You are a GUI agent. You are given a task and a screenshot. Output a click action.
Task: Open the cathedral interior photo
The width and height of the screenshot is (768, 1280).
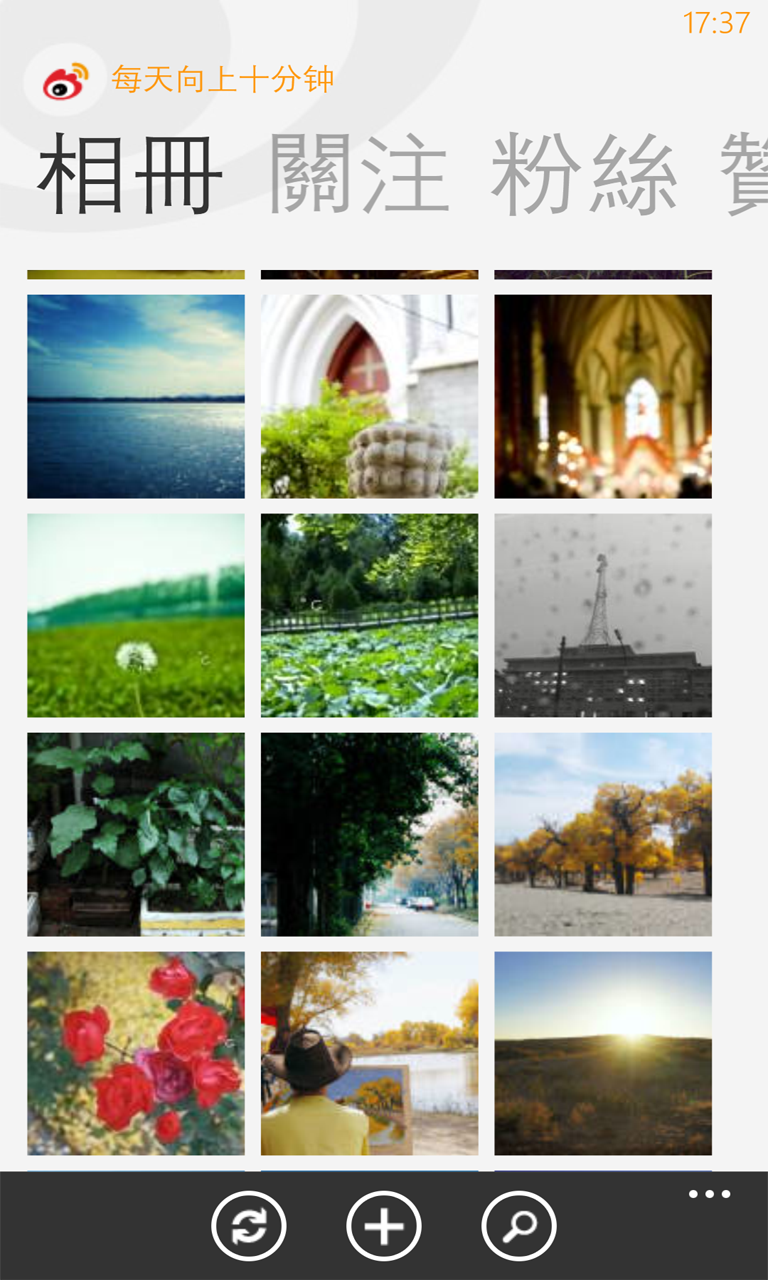603,396
